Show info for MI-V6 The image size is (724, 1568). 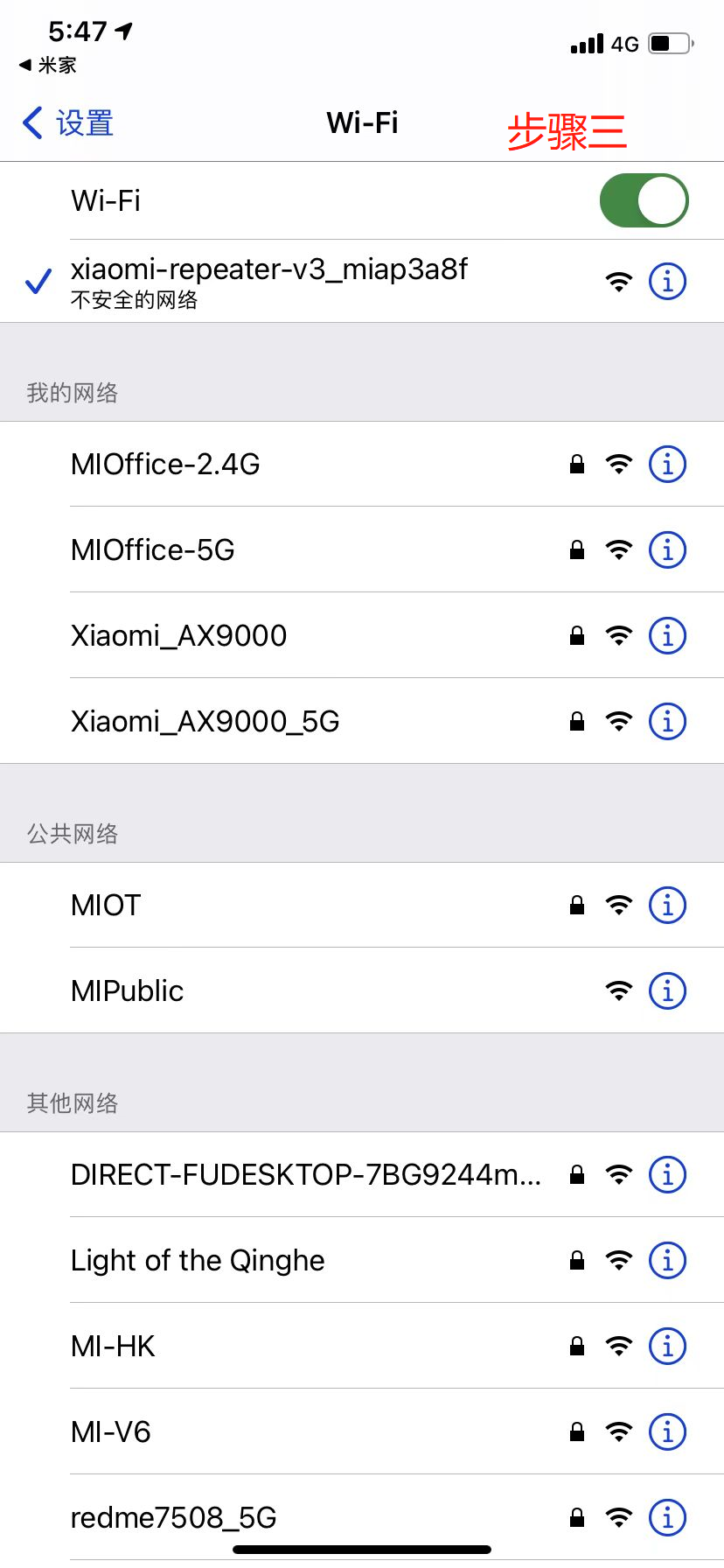click(x=667, y=1431)
